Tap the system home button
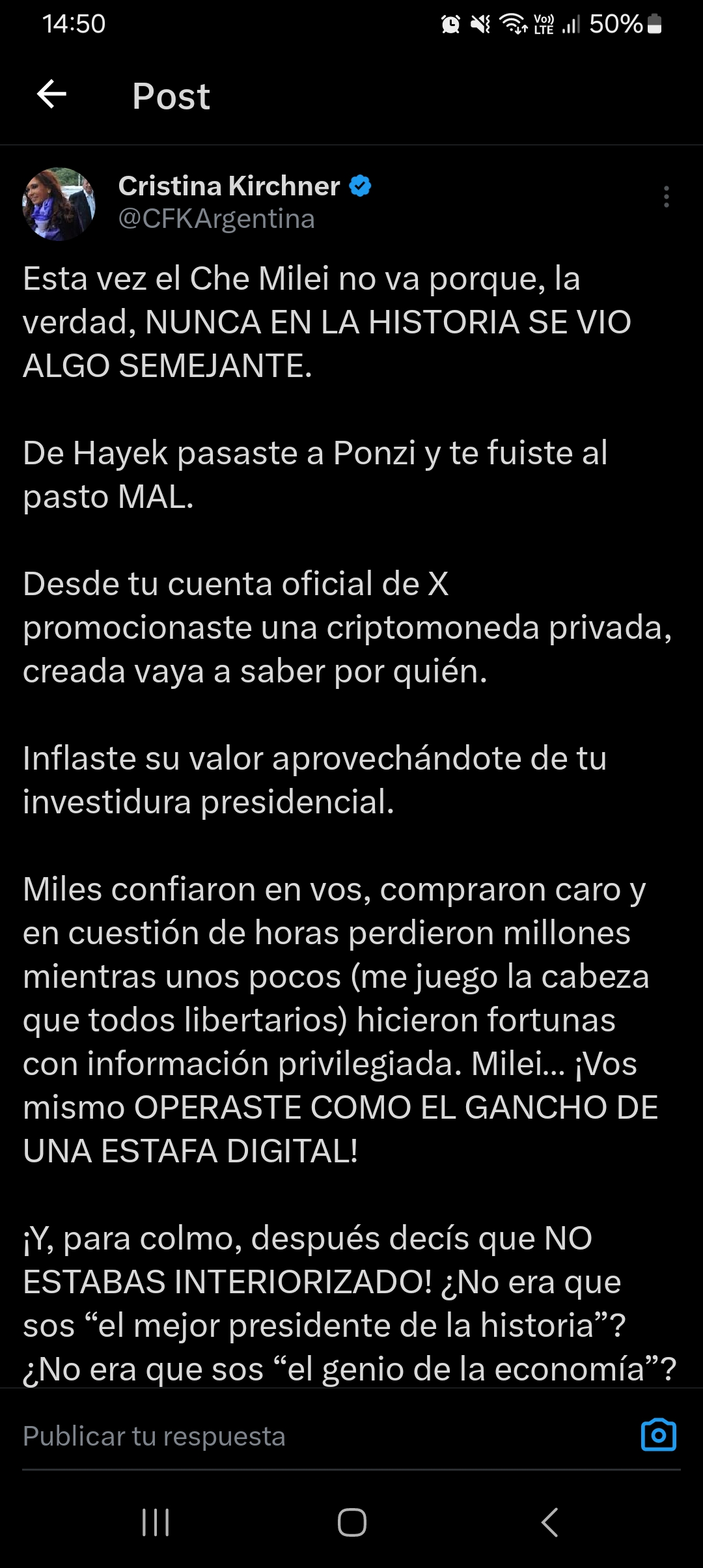The image size is (703, 1568). 351,1522
